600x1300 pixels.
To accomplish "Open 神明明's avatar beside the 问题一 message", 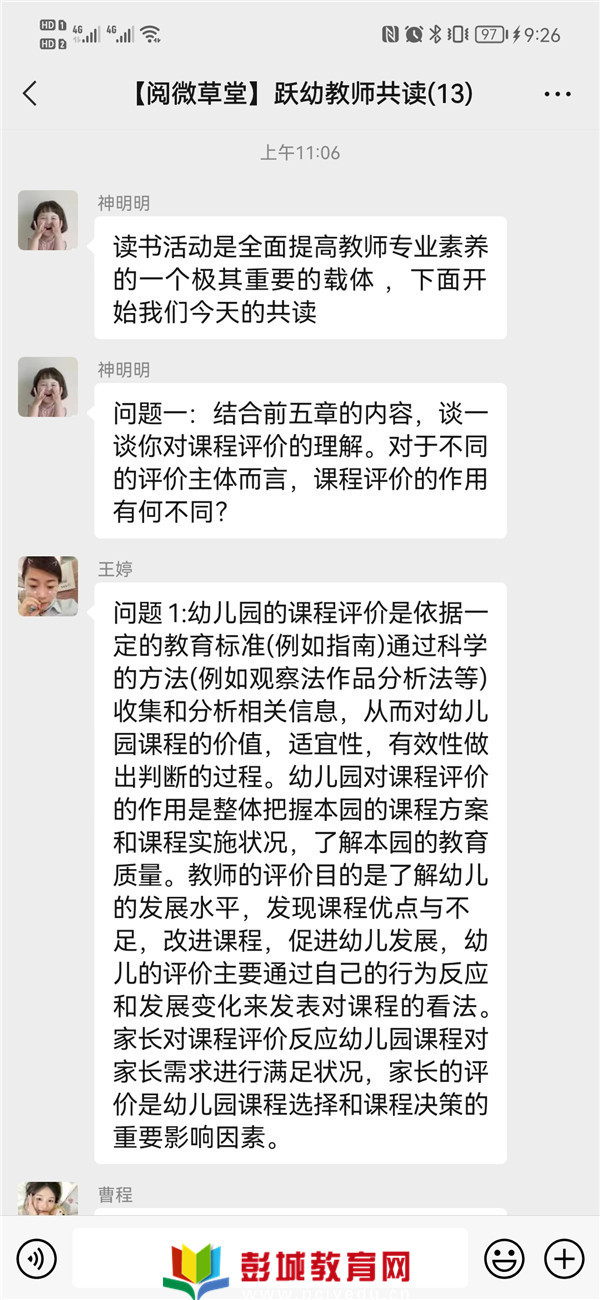I will (48, 387).
